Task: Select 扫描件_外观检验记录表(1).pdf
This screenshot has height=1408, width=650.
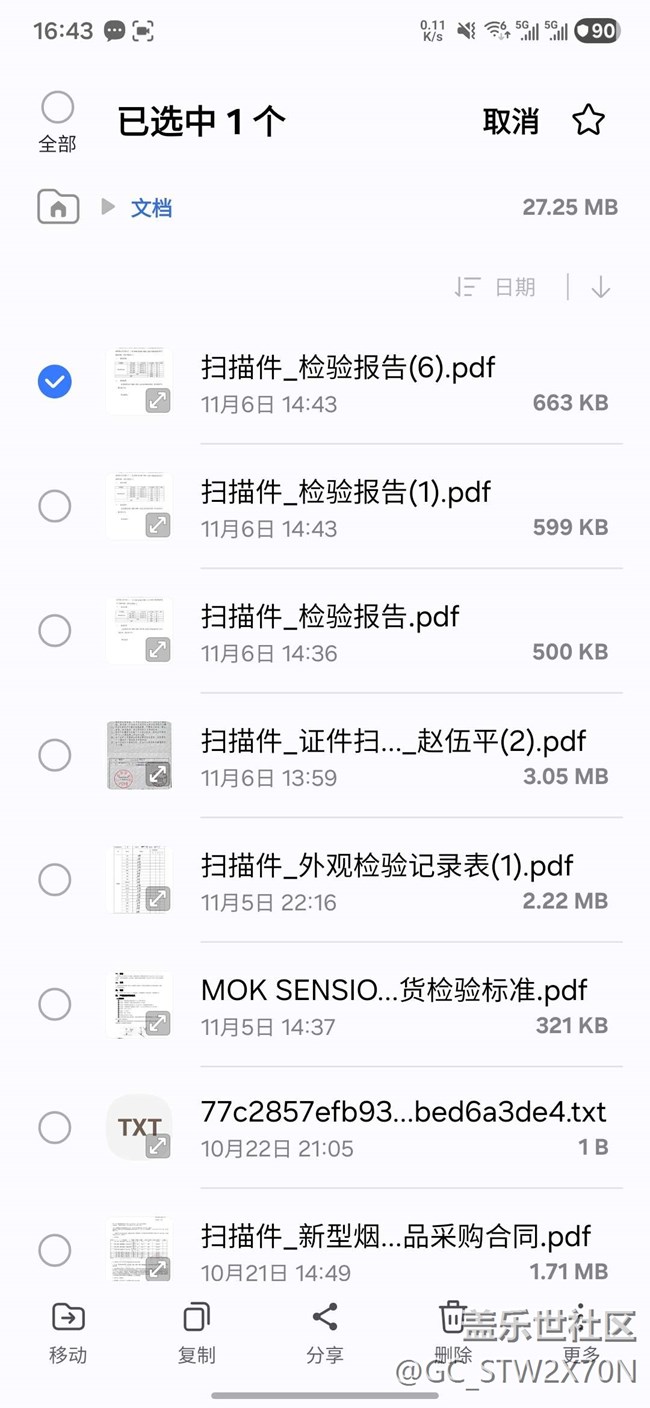Action: point(55,880)
